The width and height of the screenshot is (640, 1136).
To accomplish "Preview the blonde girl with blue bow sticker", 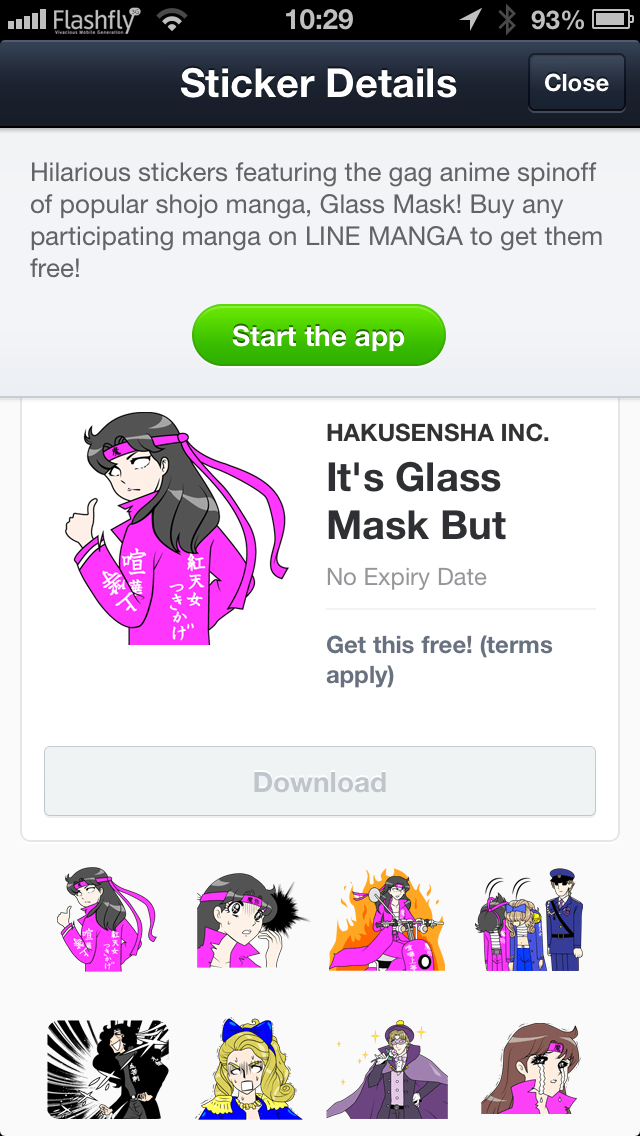I will coord(247,1068).
